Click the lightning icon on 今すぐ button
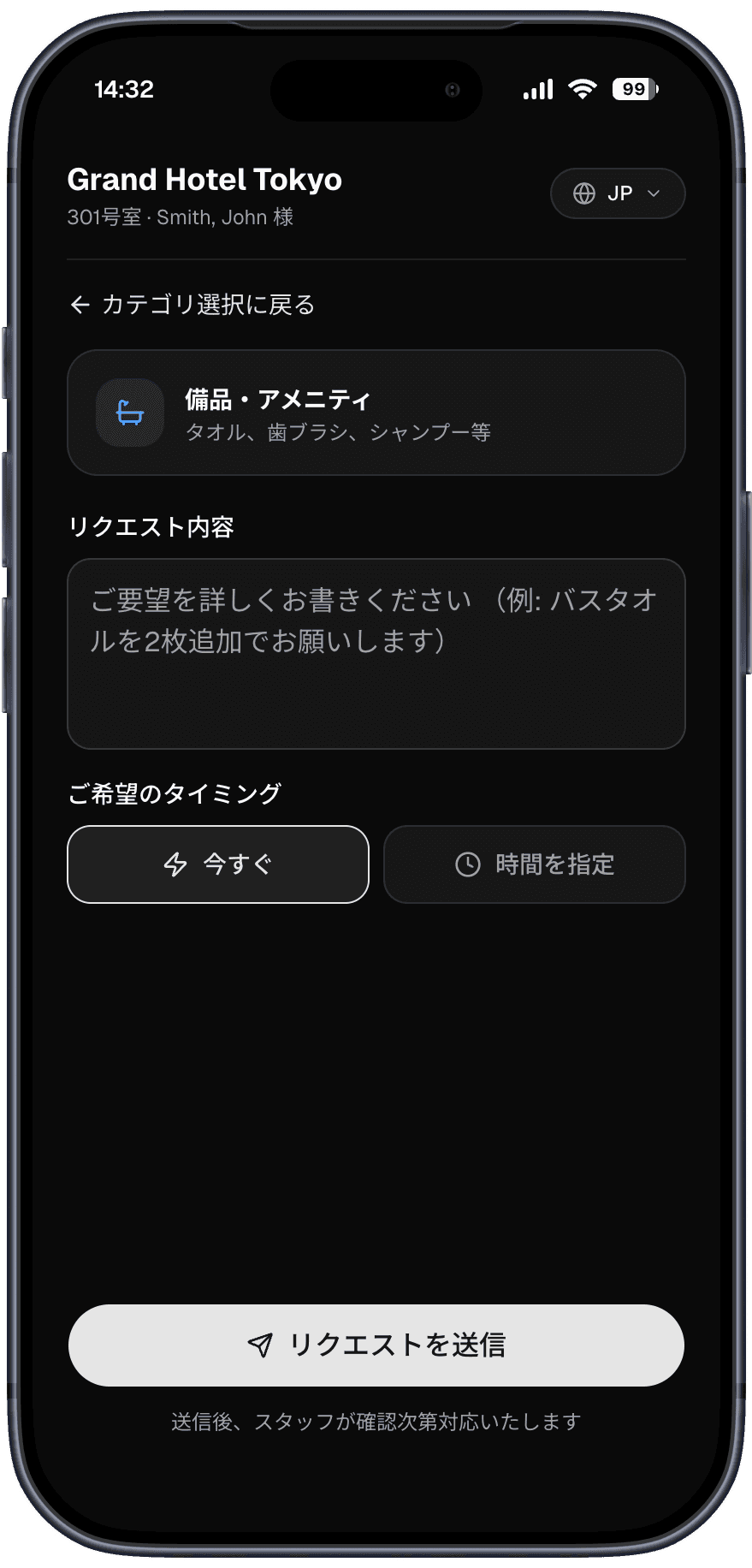 click(175, 864)
